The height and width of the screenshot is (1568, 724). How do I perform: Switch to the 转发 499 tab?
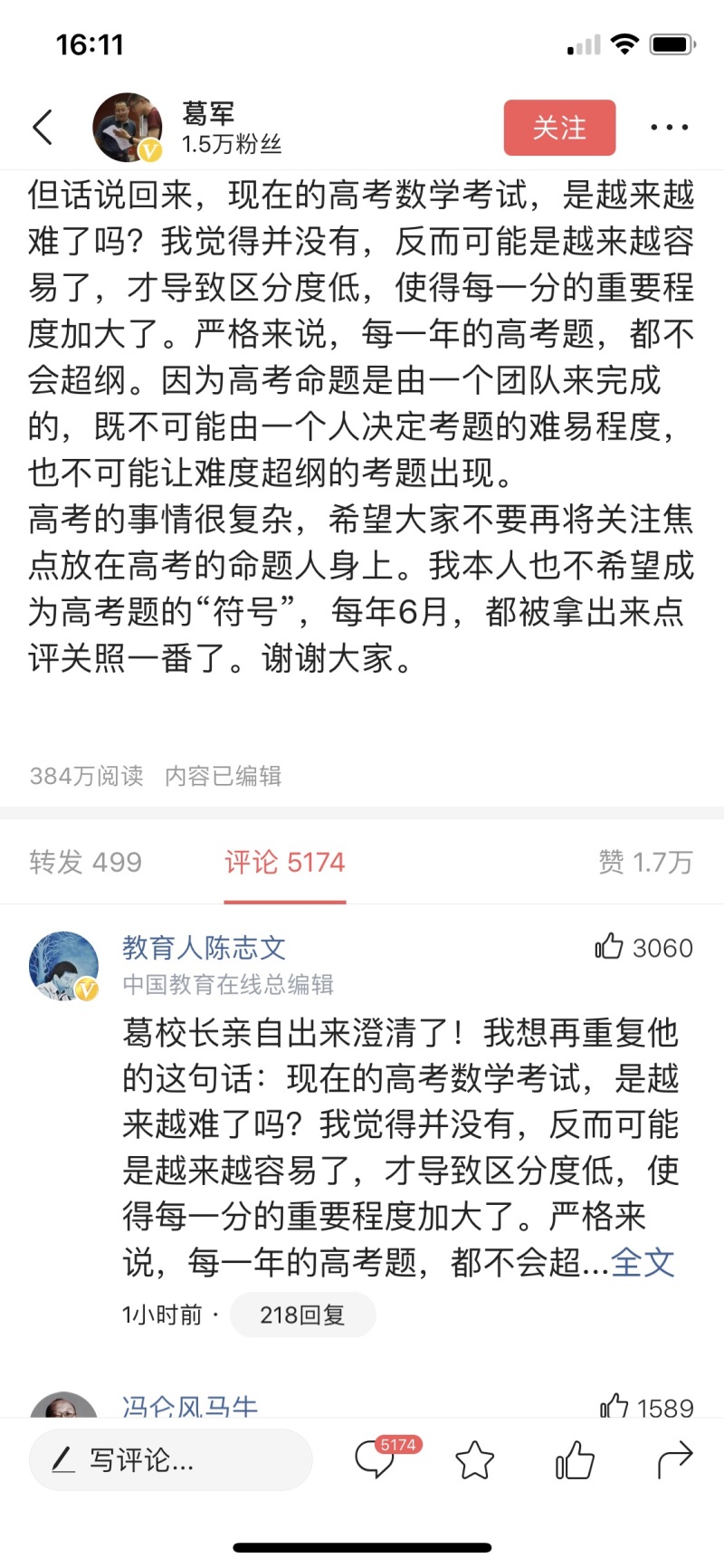point(85,862)
